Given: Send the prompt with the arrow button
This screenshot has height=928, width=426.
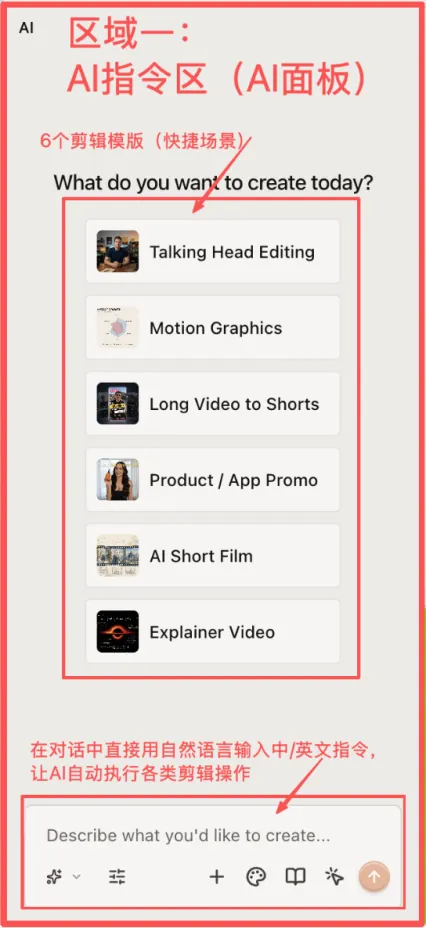Looking at the screenshot, I should click(x=374, y=876).
